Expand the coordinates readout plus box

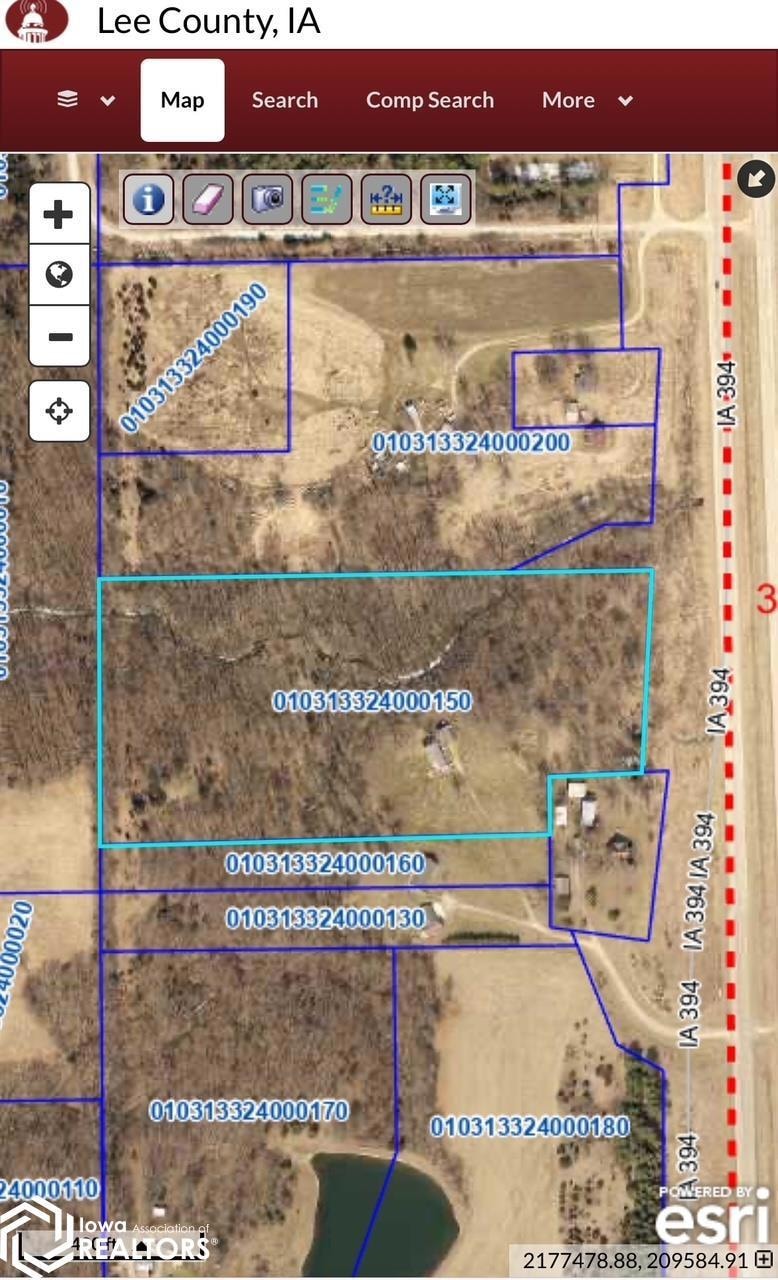point(764,1259)
